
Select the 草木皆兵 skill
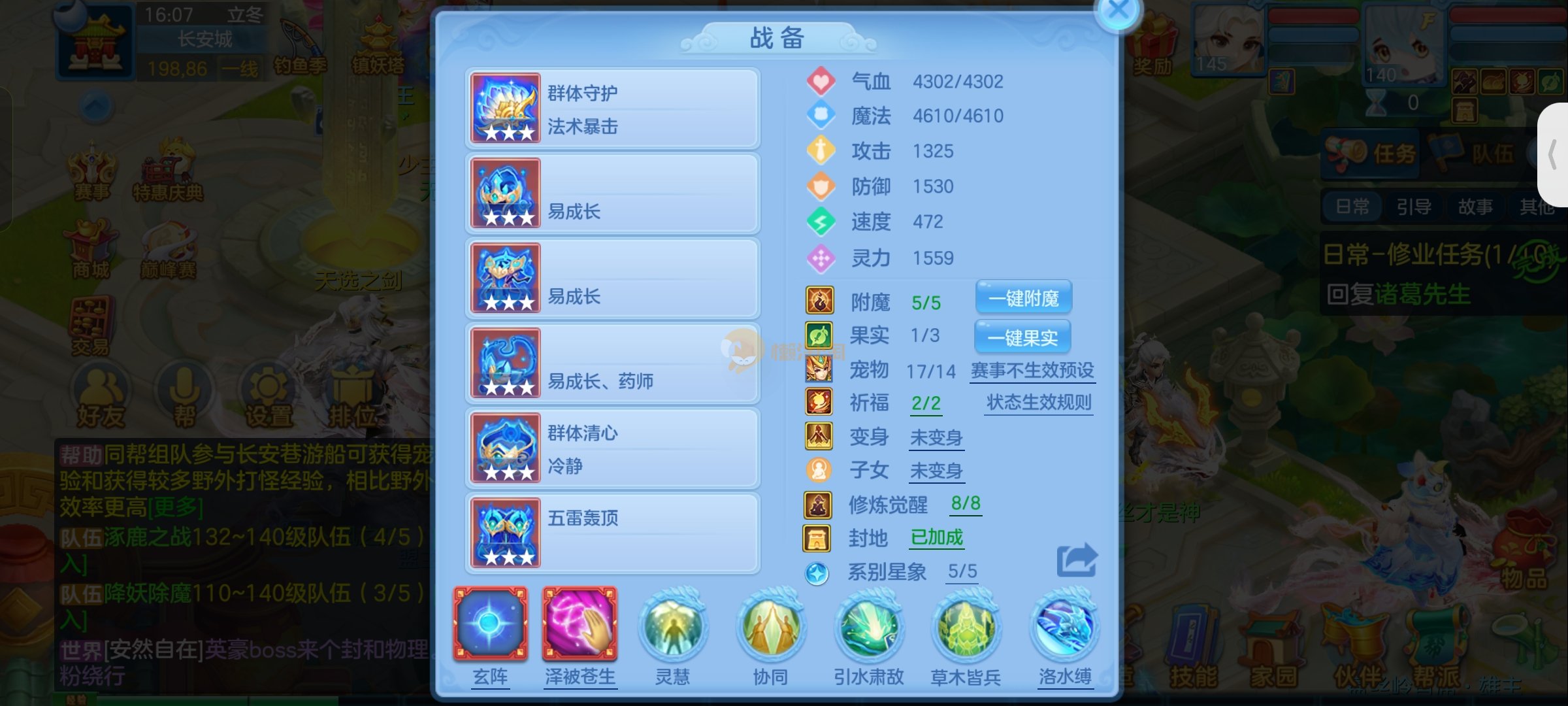(x=966, y=628)
